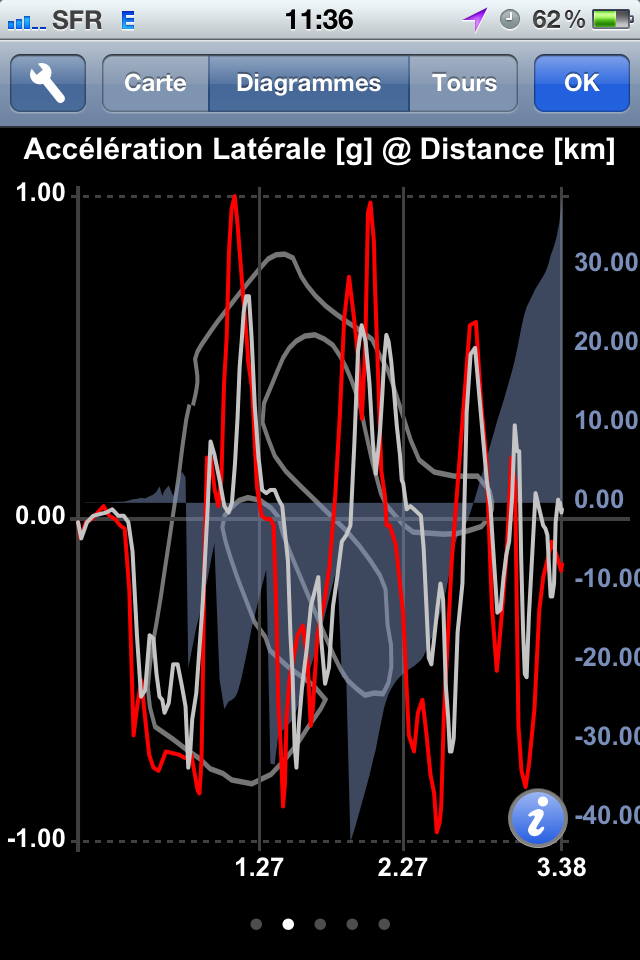Tap the page indicator dots
This screenshot has height=960, width=640.
point(320,924)
